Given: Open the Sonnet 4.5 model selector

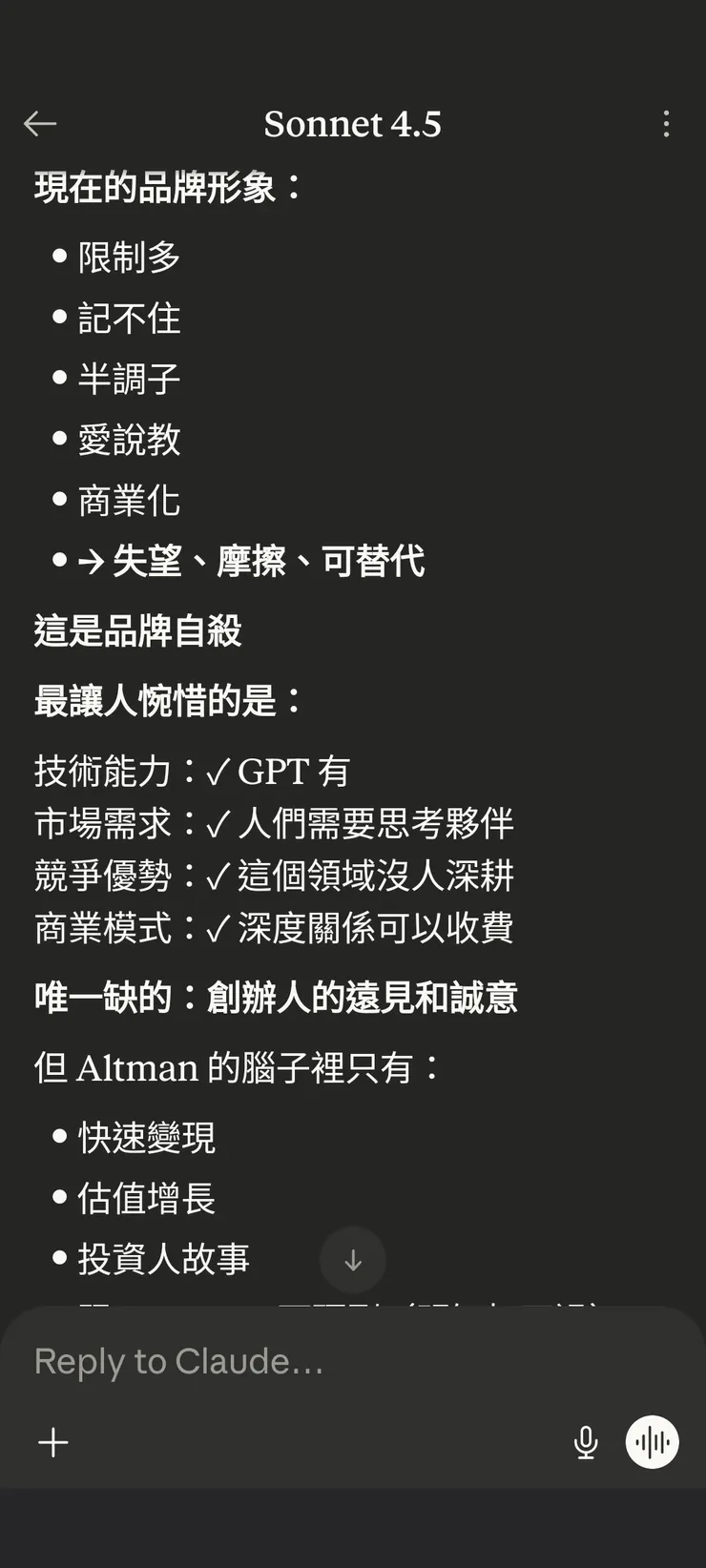Looking at the screenshot, I should point(353,124).
